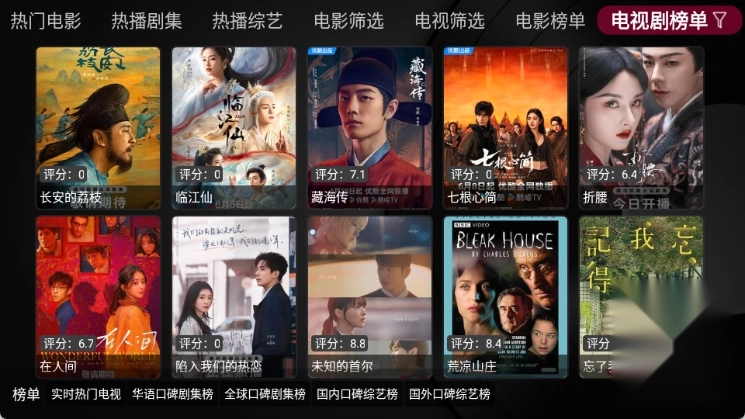The height and width of the screenshot is (419, 745).
Task: Open the 陷入我们的热恋 poster
Action: [233, 297]
